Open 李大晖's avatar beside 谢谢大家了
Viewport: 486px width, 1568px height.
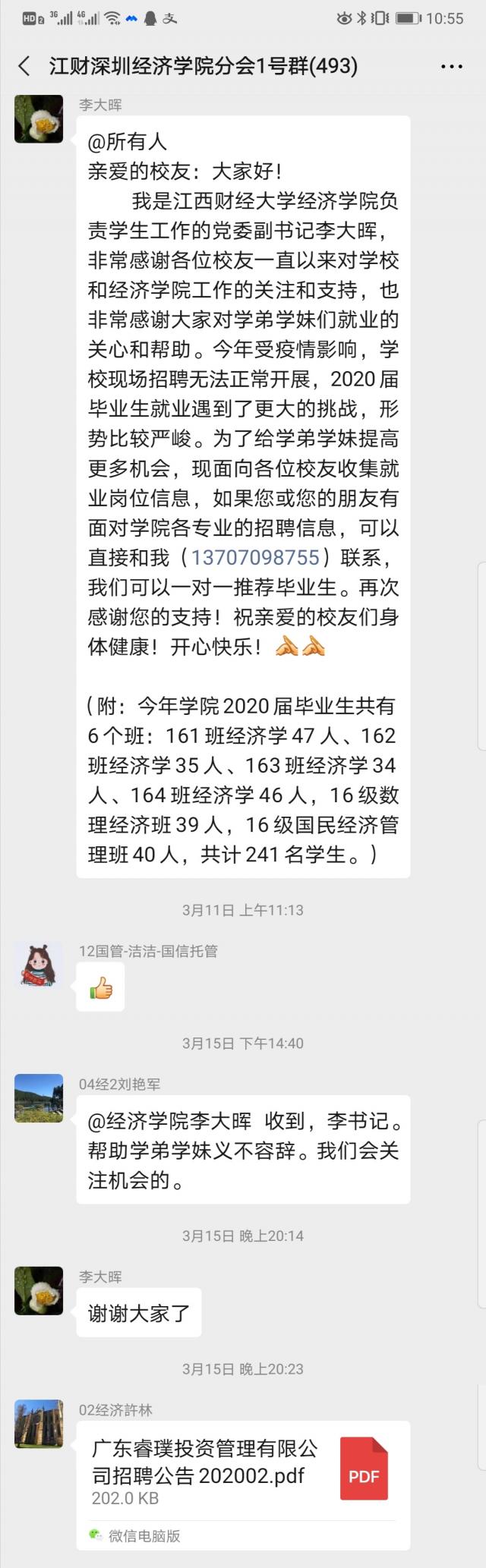39,1291
